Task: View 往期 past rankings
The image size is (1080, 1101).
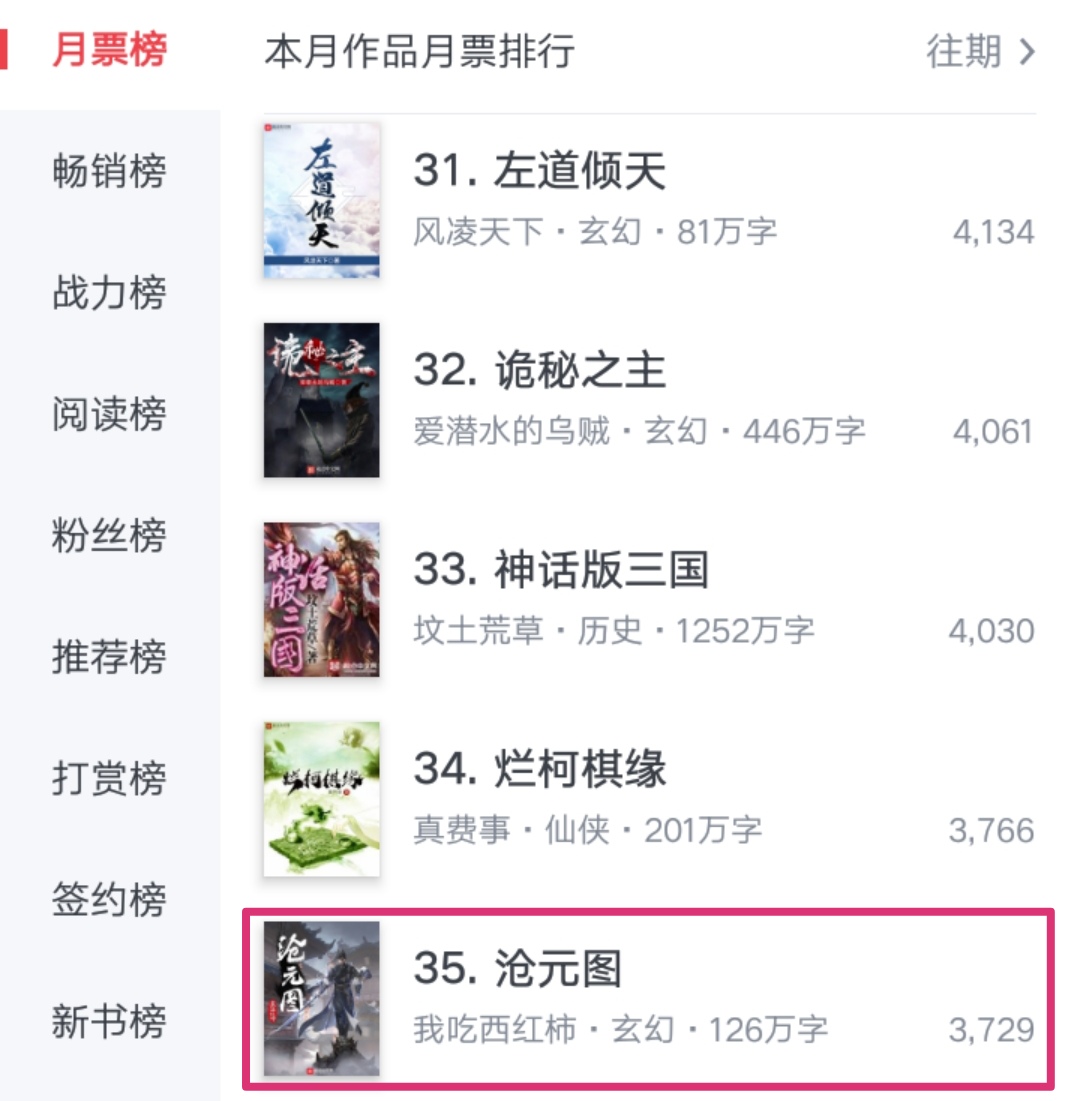Action: (x=980, y=52)
